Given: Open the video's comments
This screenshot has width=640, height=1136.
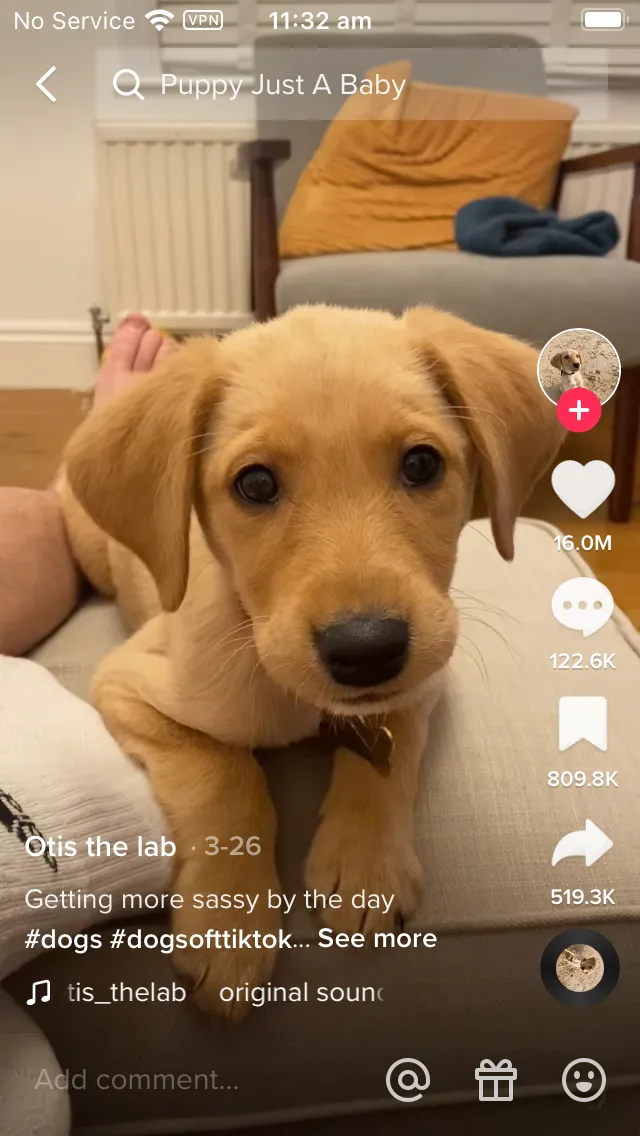Looking at the screenshot, I should (582, 608).
